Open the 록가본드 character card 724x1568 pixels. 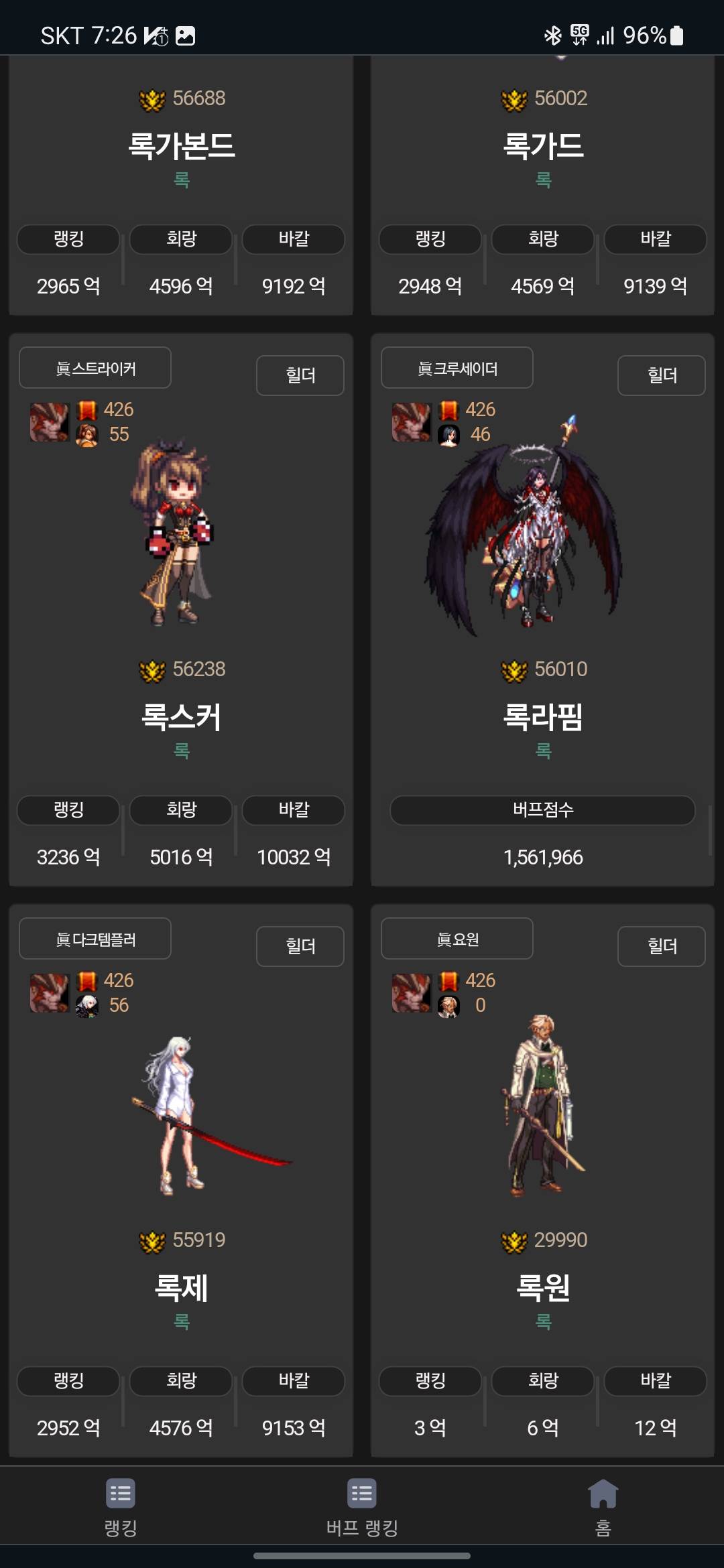click(181, 146)
